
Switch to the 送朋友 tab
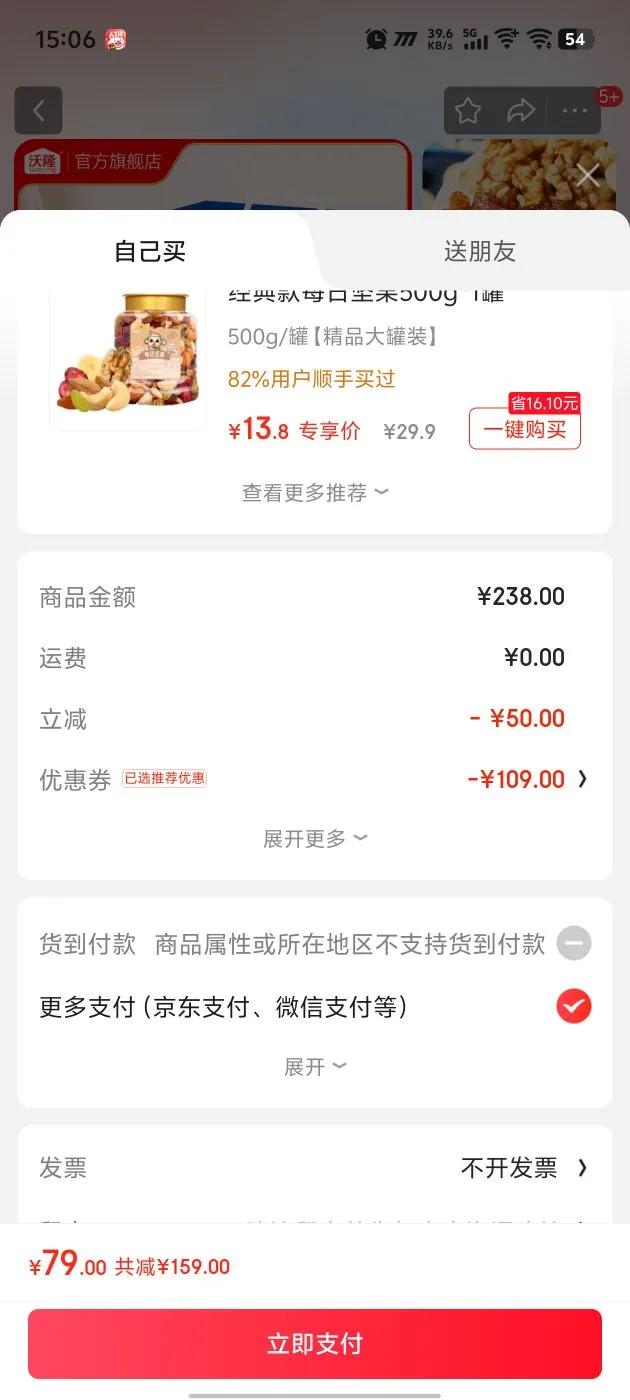pos(479,251)
